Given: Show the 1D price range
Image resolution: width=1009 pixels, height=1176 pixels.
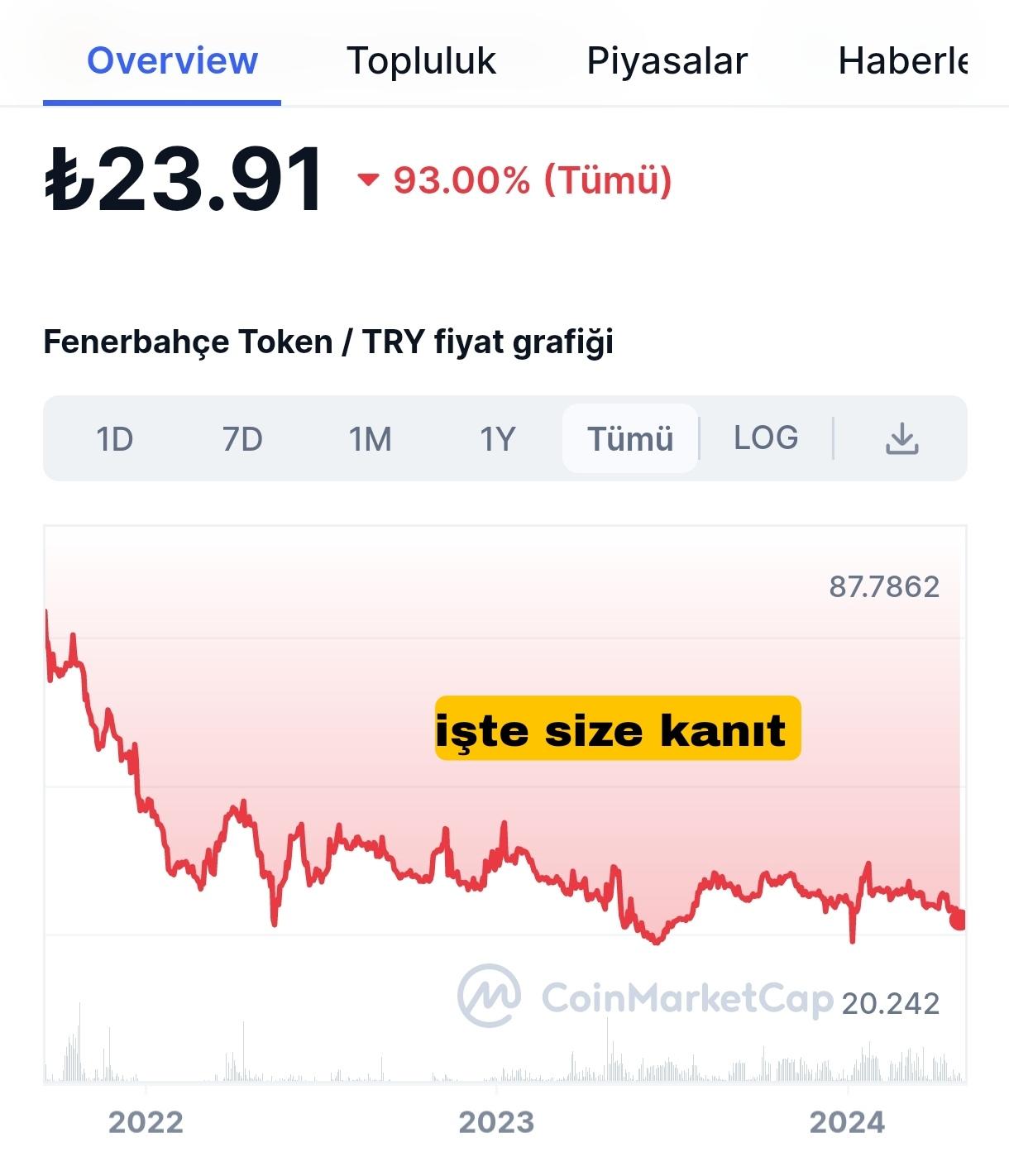Looking at the screenshot, I should point(114,438).
